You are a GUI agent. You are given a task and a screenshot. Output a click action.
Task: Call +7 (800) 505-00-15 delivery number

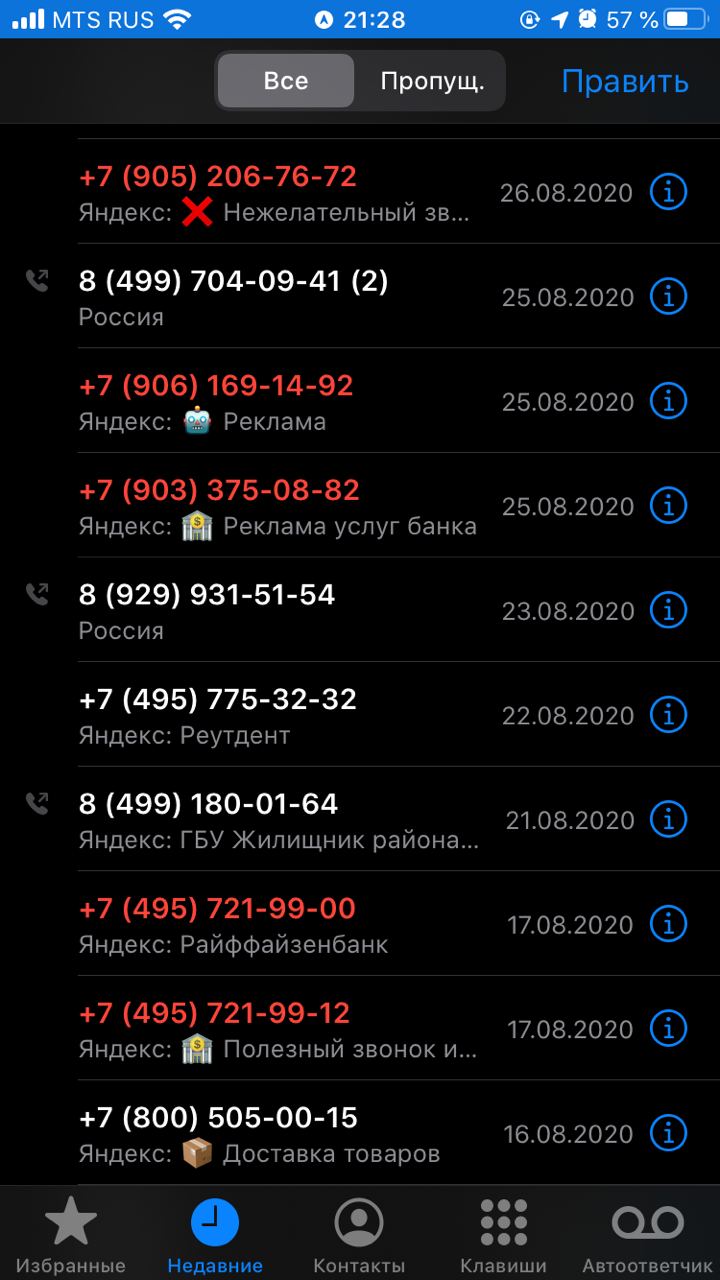click(360, 1133)
